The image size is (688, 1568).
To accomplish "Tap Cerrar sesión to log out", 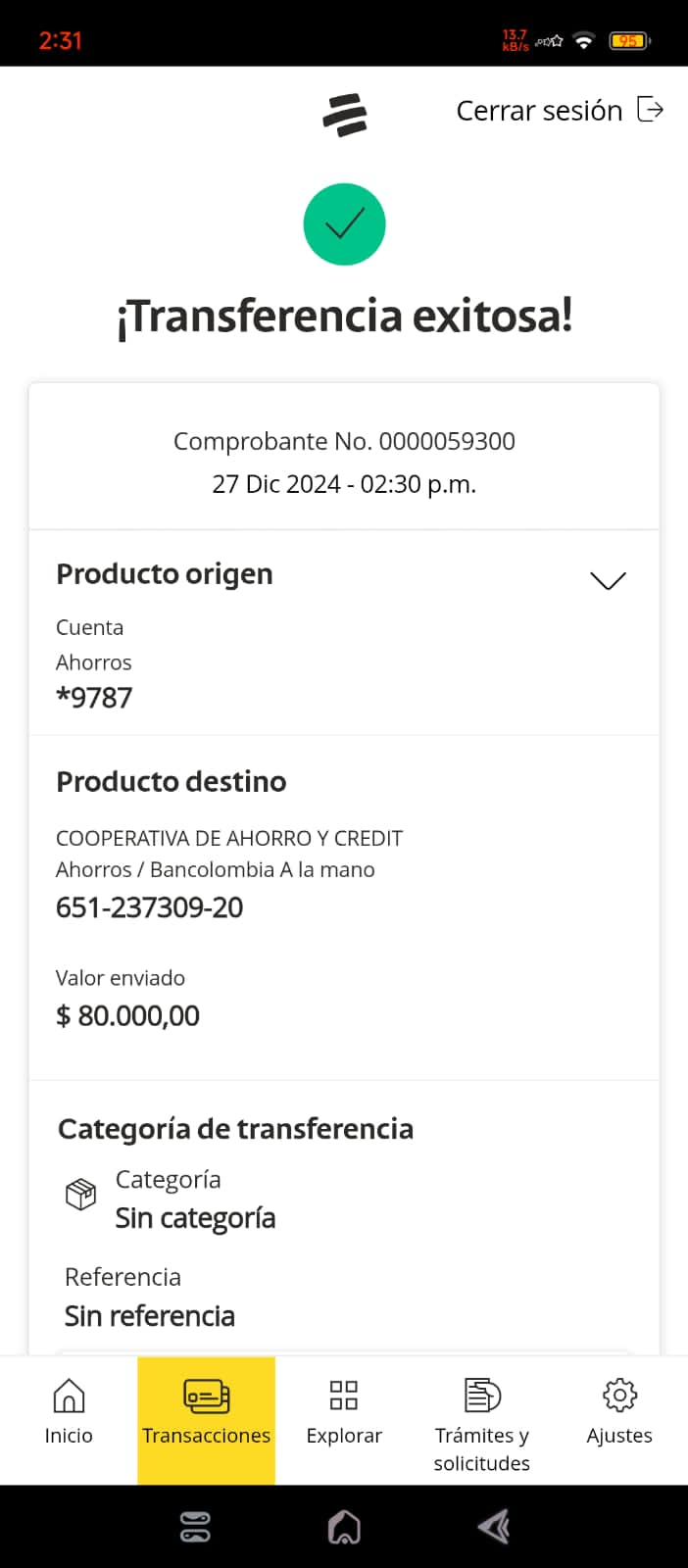I will tap(560, 111).
